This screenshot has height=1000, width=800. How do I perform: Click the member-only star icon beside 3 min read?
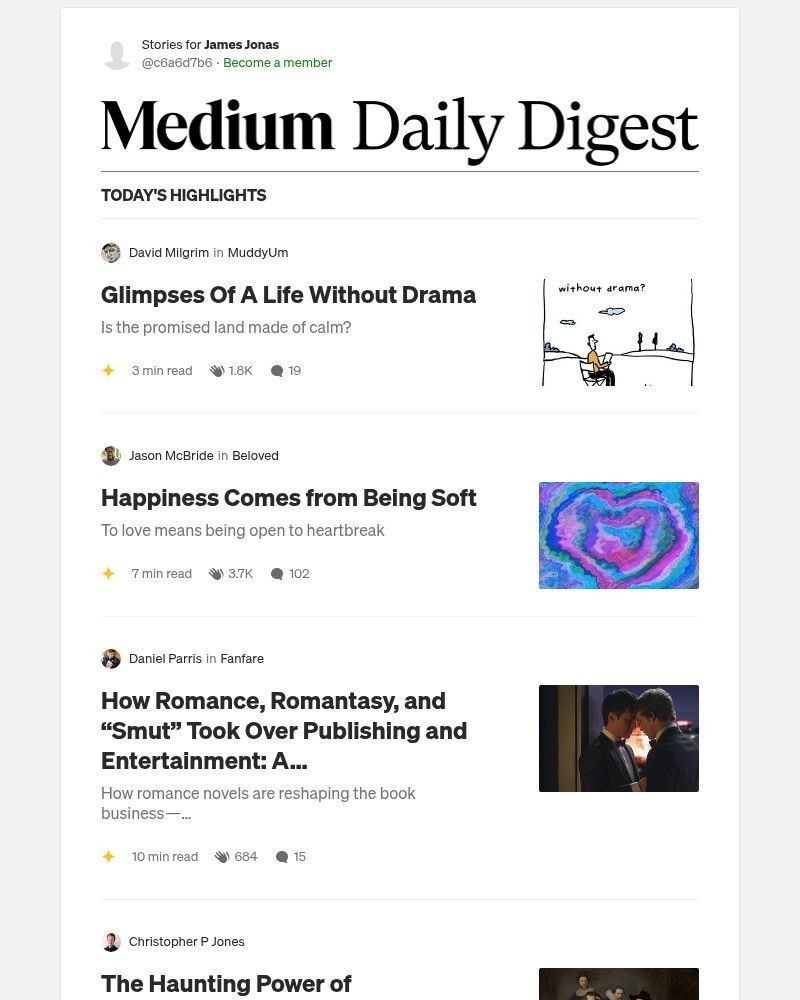[x=108, y=370]
